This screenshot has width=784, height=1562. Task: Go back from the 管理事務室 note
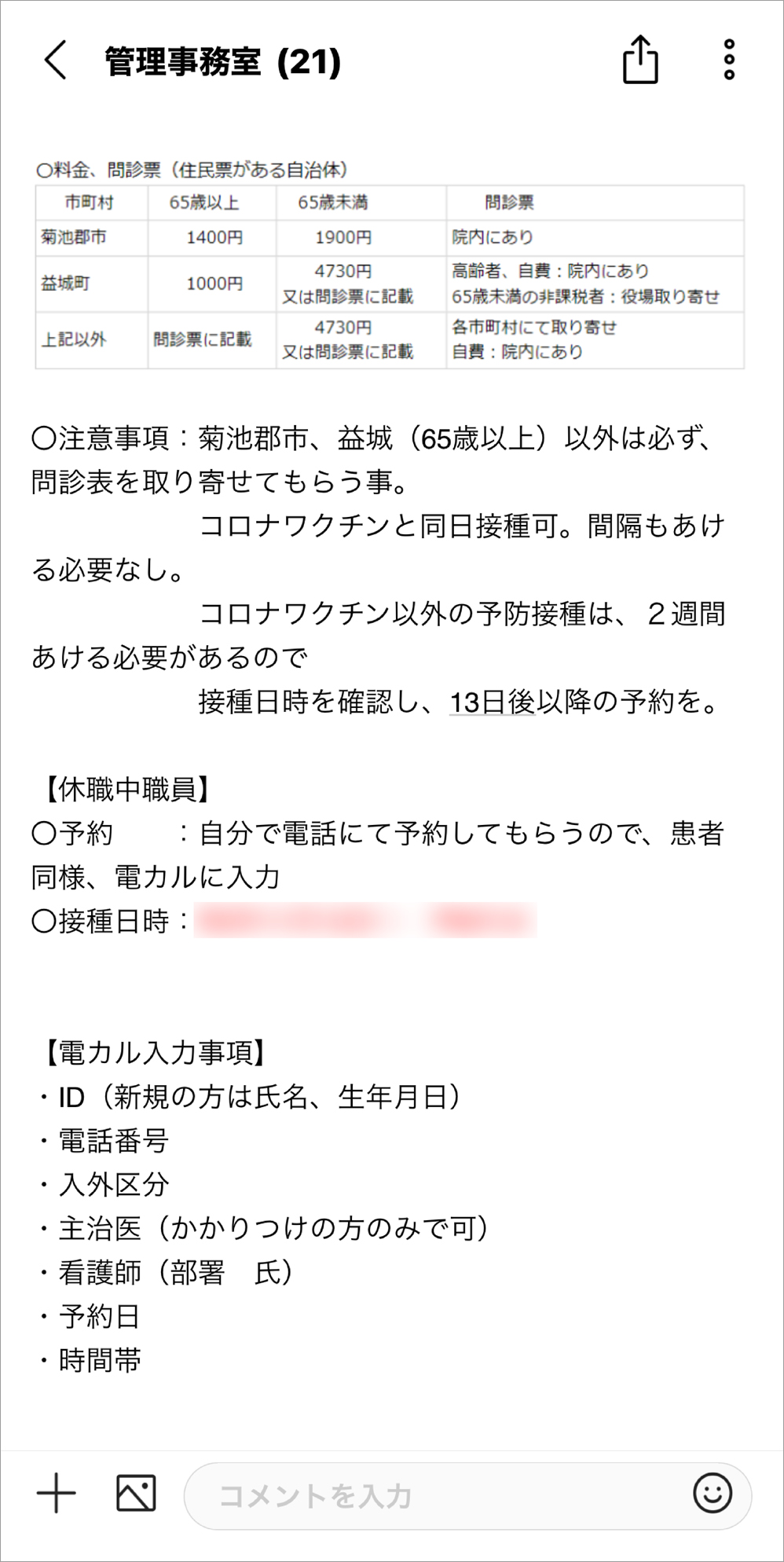click(55, 60)
